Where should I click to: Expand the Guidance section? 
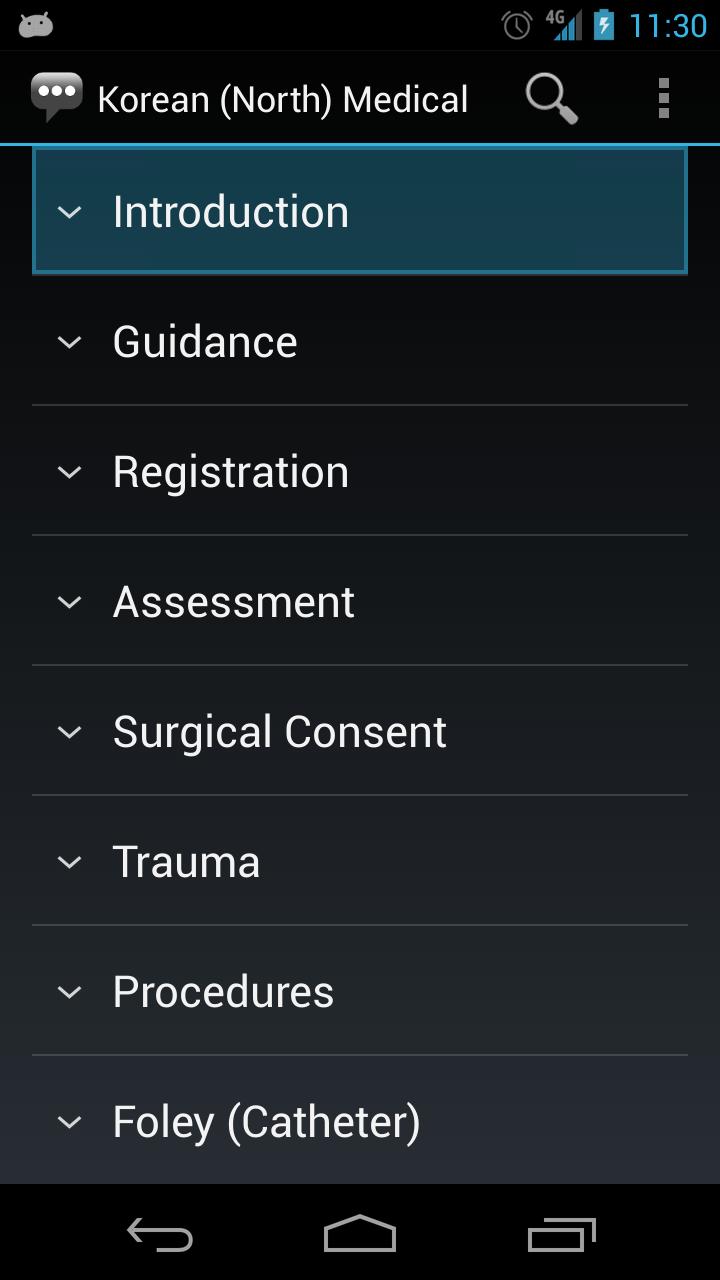(x=360, y=341)
